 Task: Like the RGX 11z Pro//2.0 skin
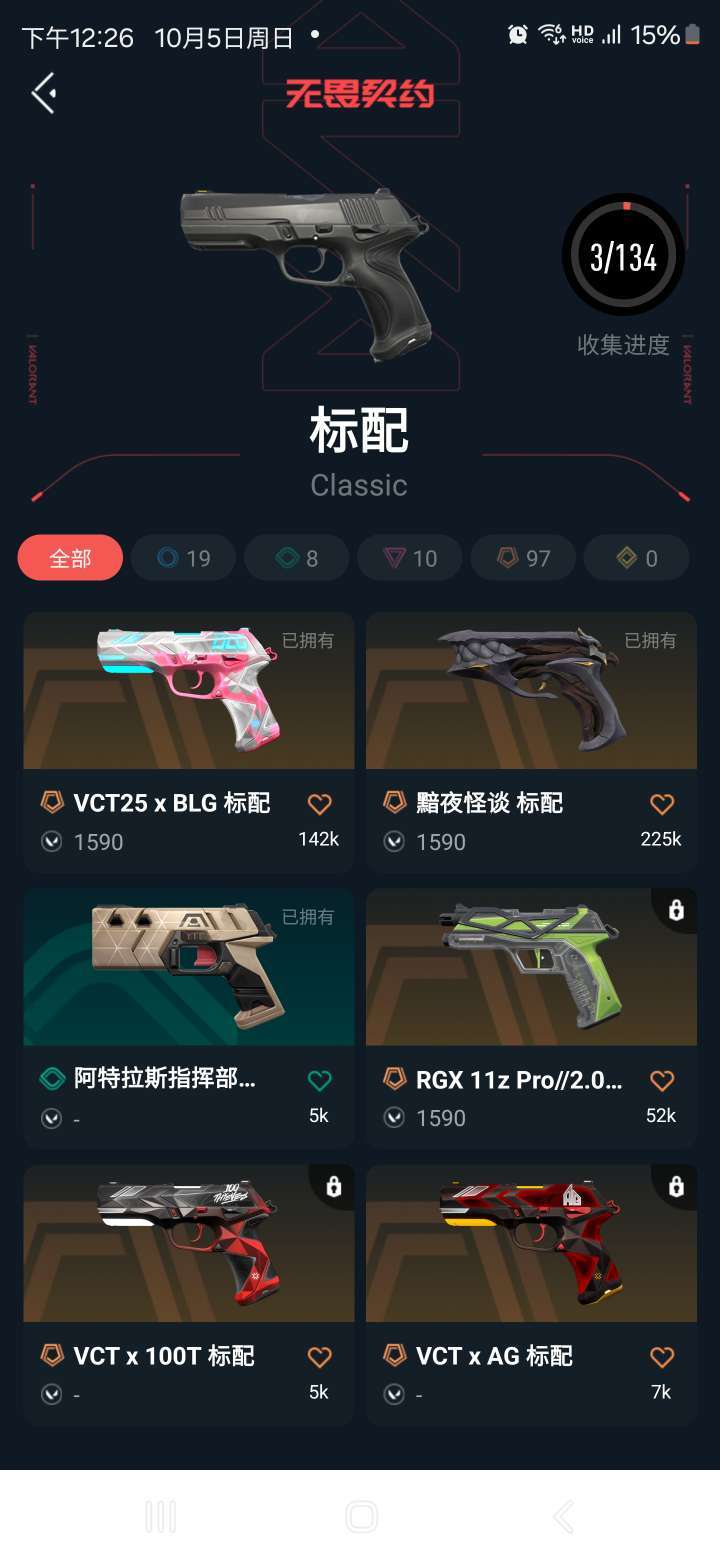[x=661, y=1080]
